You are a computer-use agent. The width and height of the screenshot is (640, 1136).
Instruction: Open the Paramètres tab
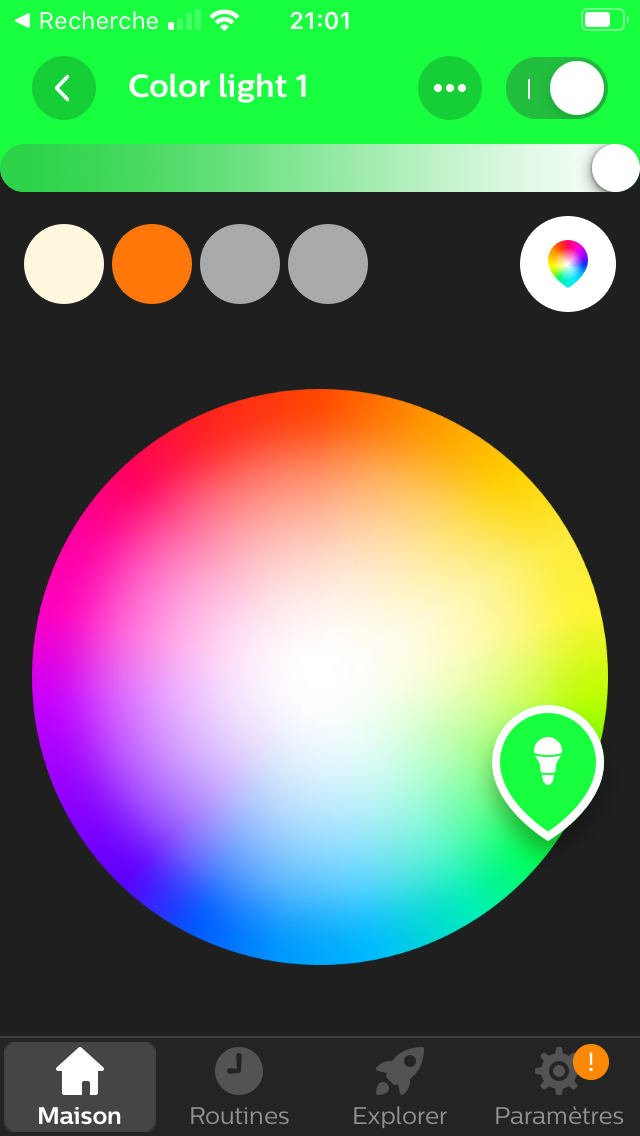559,1087
